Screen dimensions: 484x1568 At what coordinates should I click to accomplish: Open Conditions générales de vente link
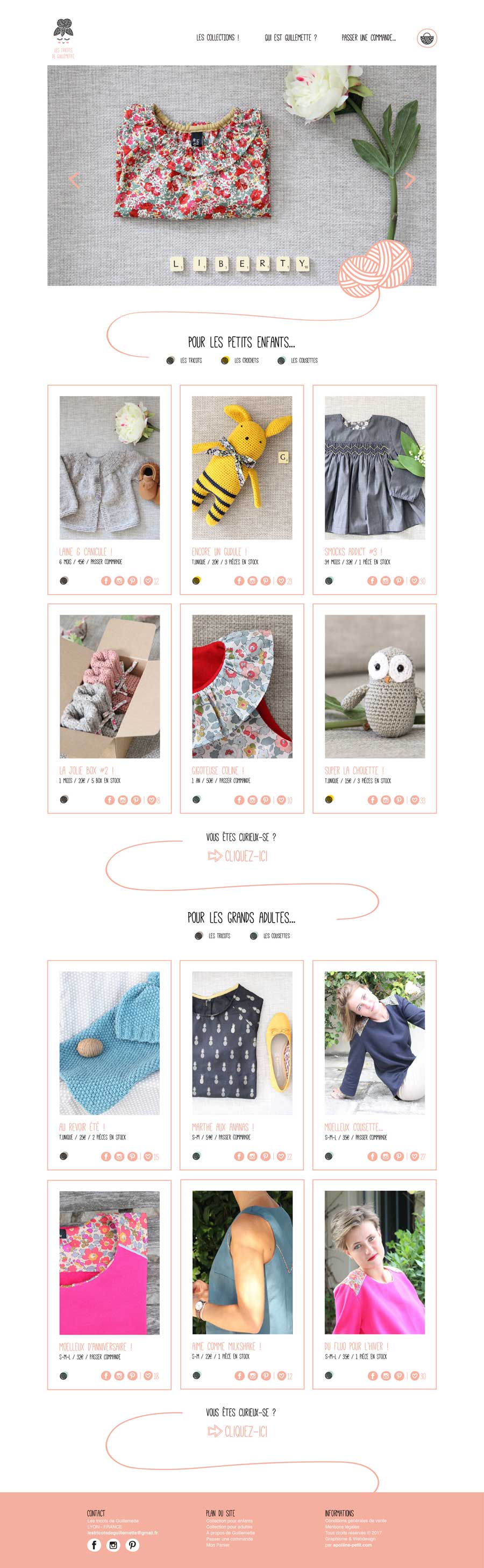355,1521
